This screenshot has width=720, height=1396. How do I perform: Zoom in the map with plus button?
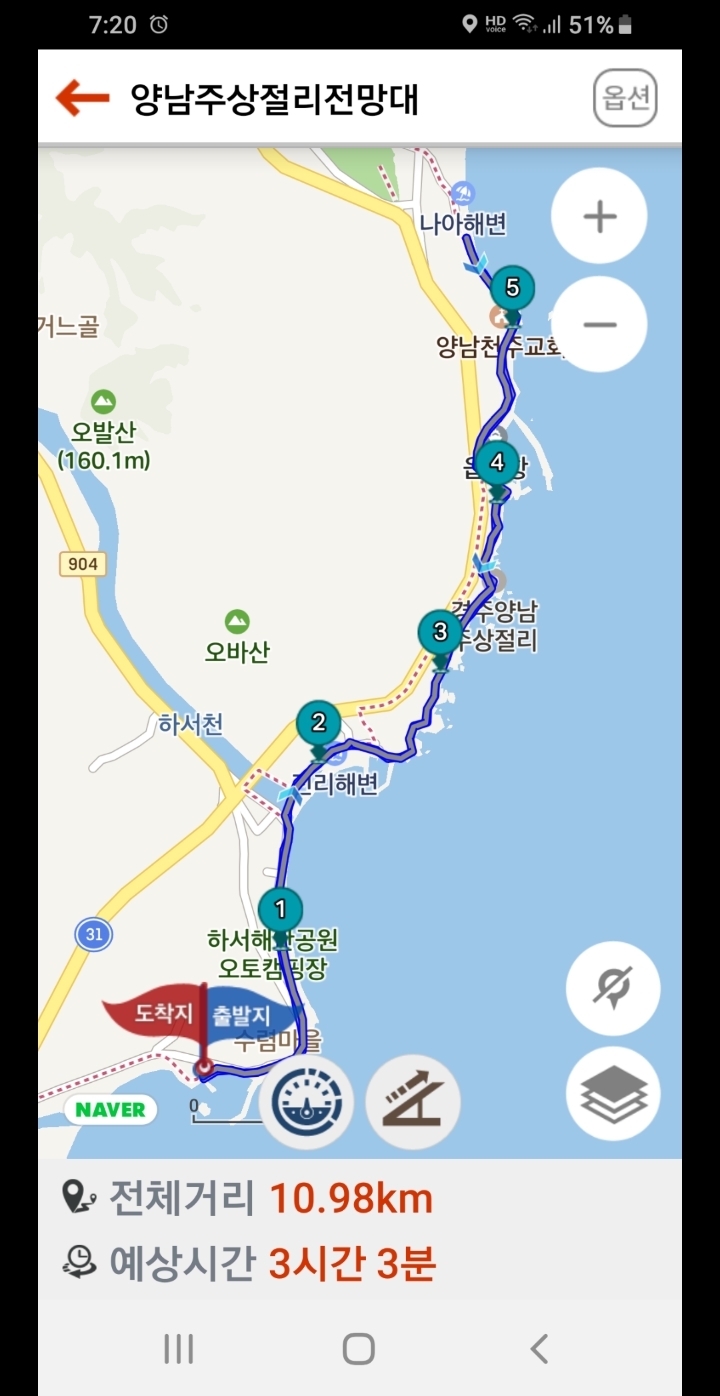click(600, 216)
